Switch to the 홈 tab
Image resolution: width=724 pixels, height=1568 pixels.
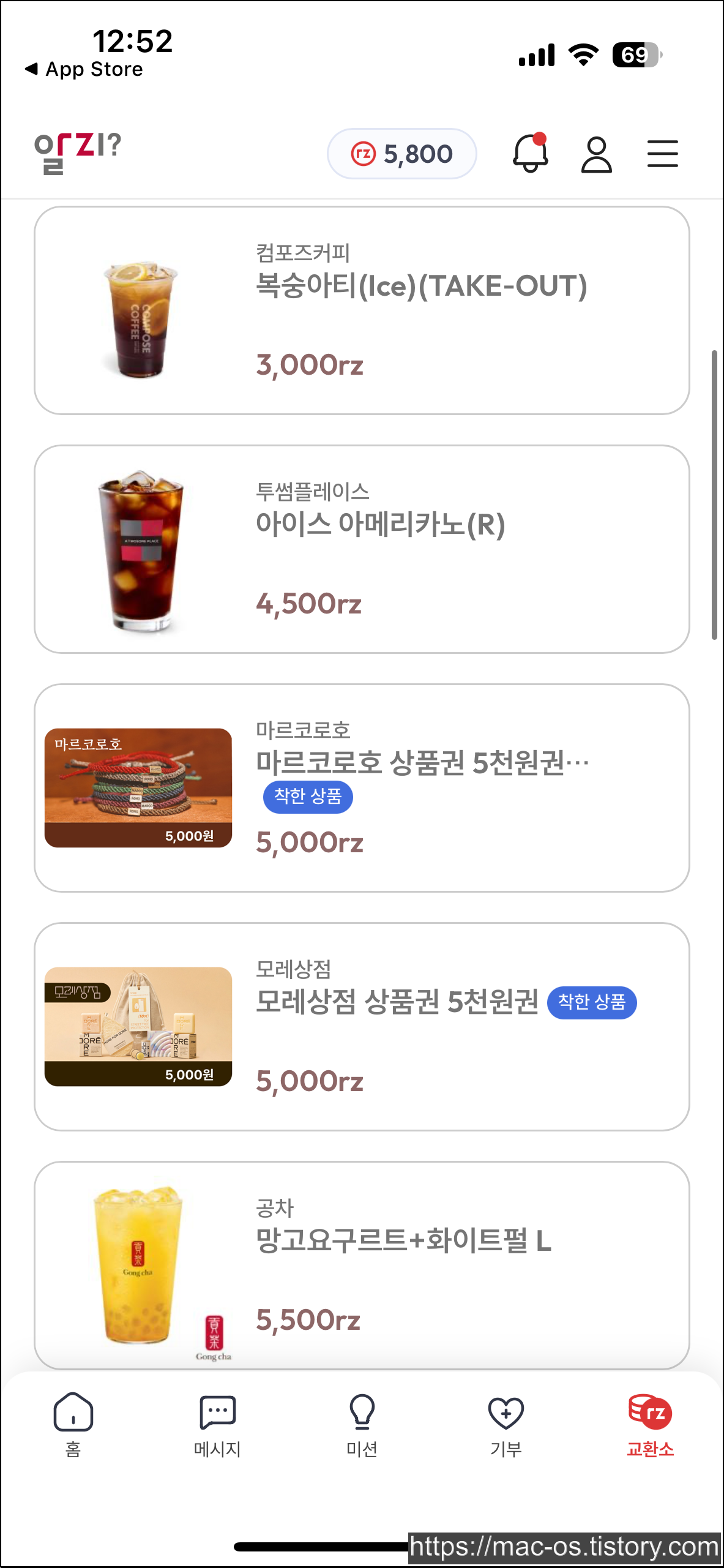(73, 1425)
